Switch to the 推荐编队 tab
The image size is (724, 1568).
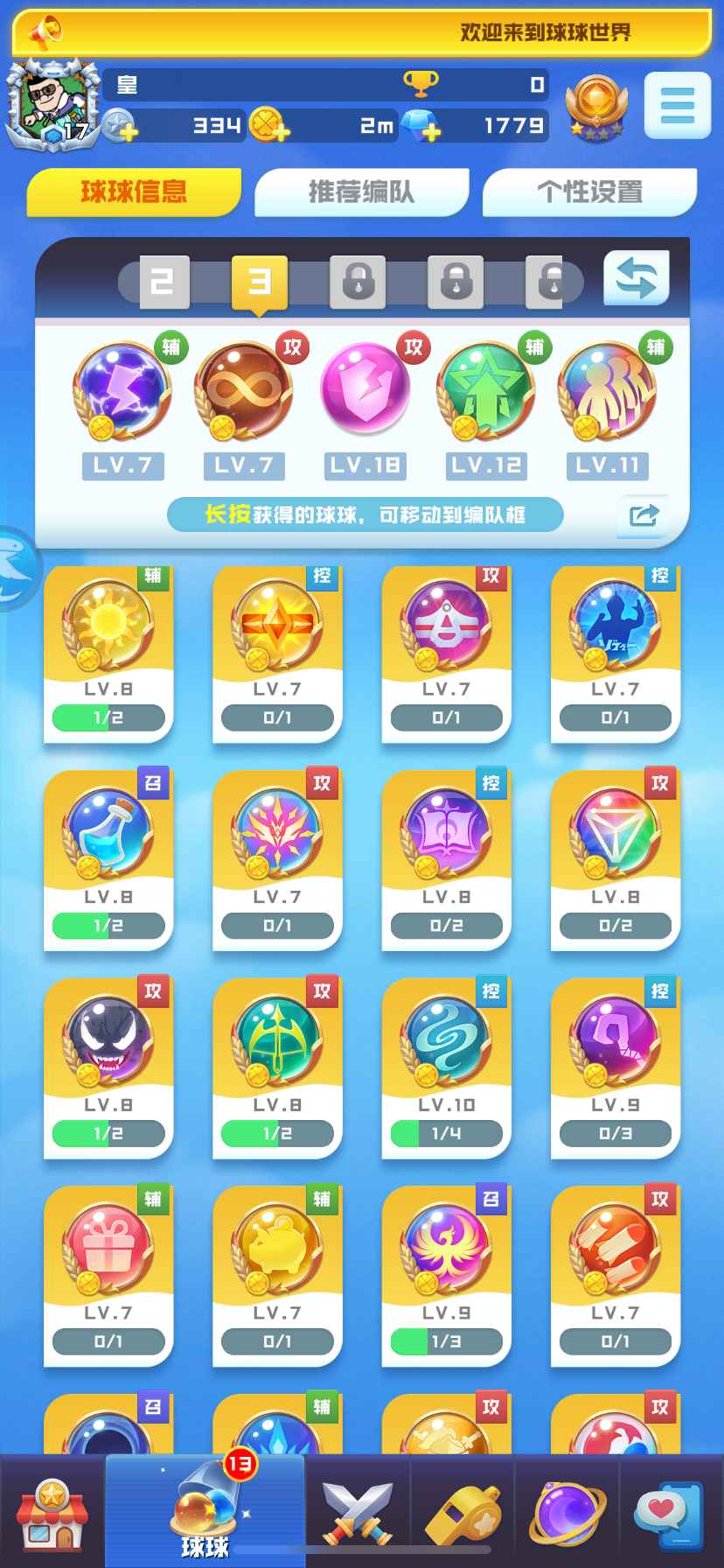[361, 192]
